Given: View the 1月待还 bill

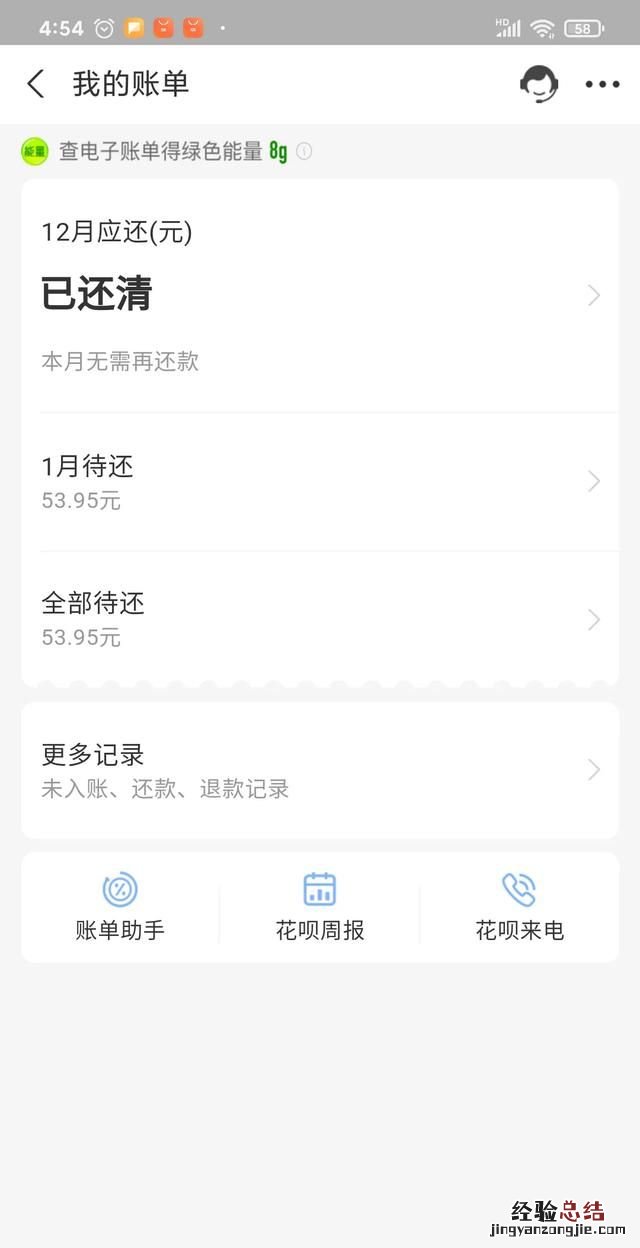Looking at the screenshot, I should point(320,481).
